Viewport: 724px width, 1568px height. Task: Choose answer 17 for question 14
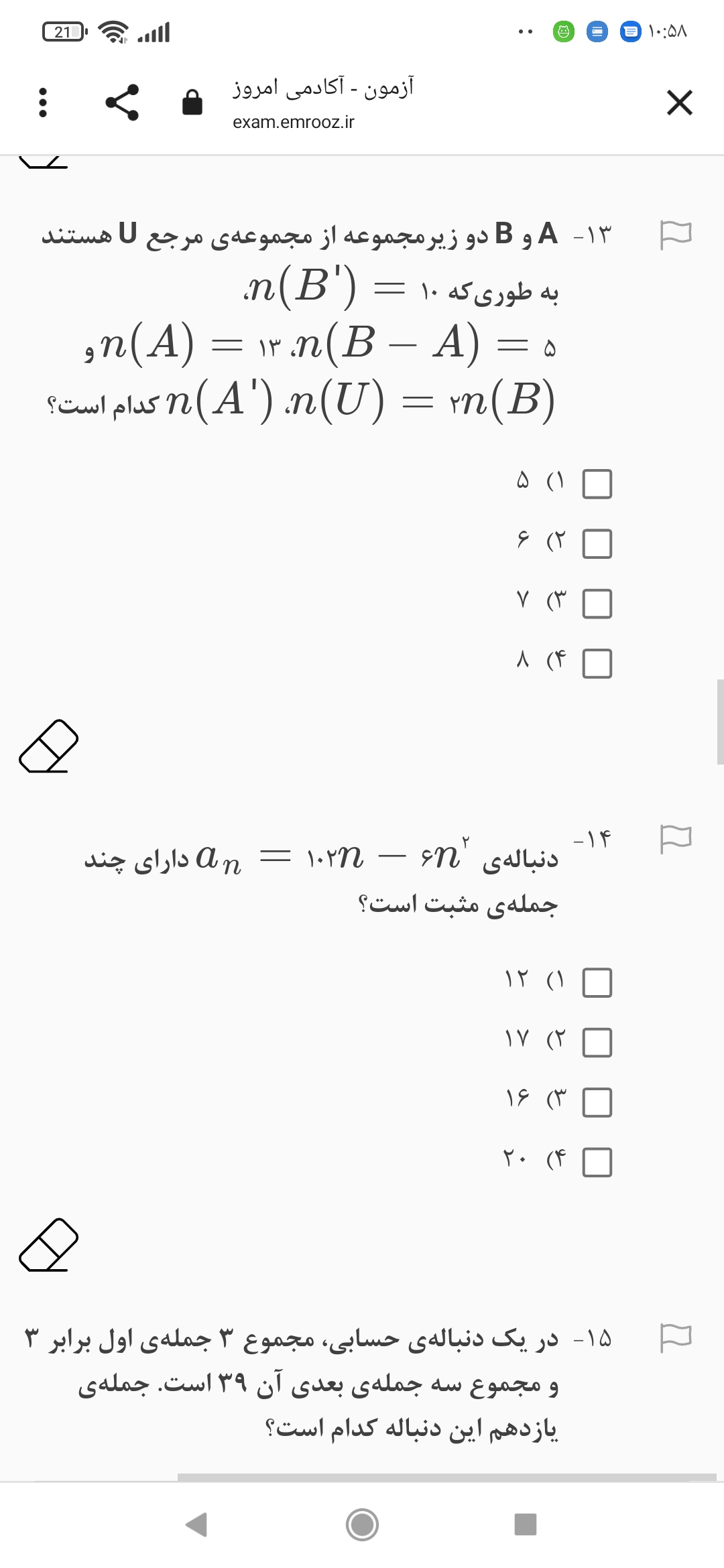597,1043
